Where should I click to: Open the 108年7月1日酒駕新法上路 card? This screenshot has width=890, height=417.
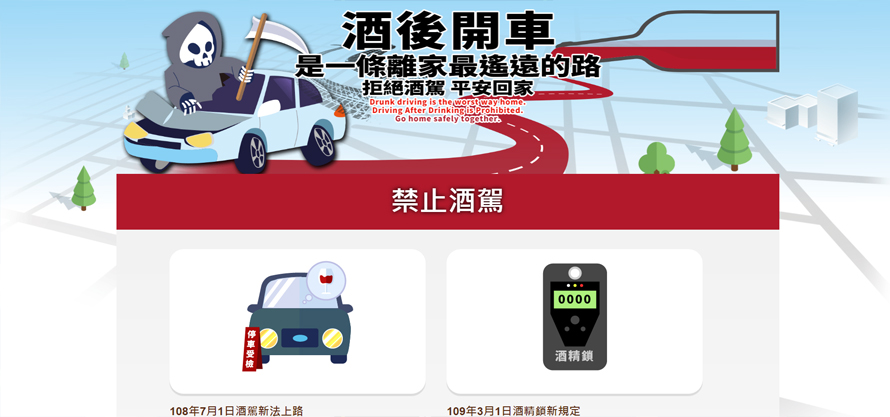297,322
